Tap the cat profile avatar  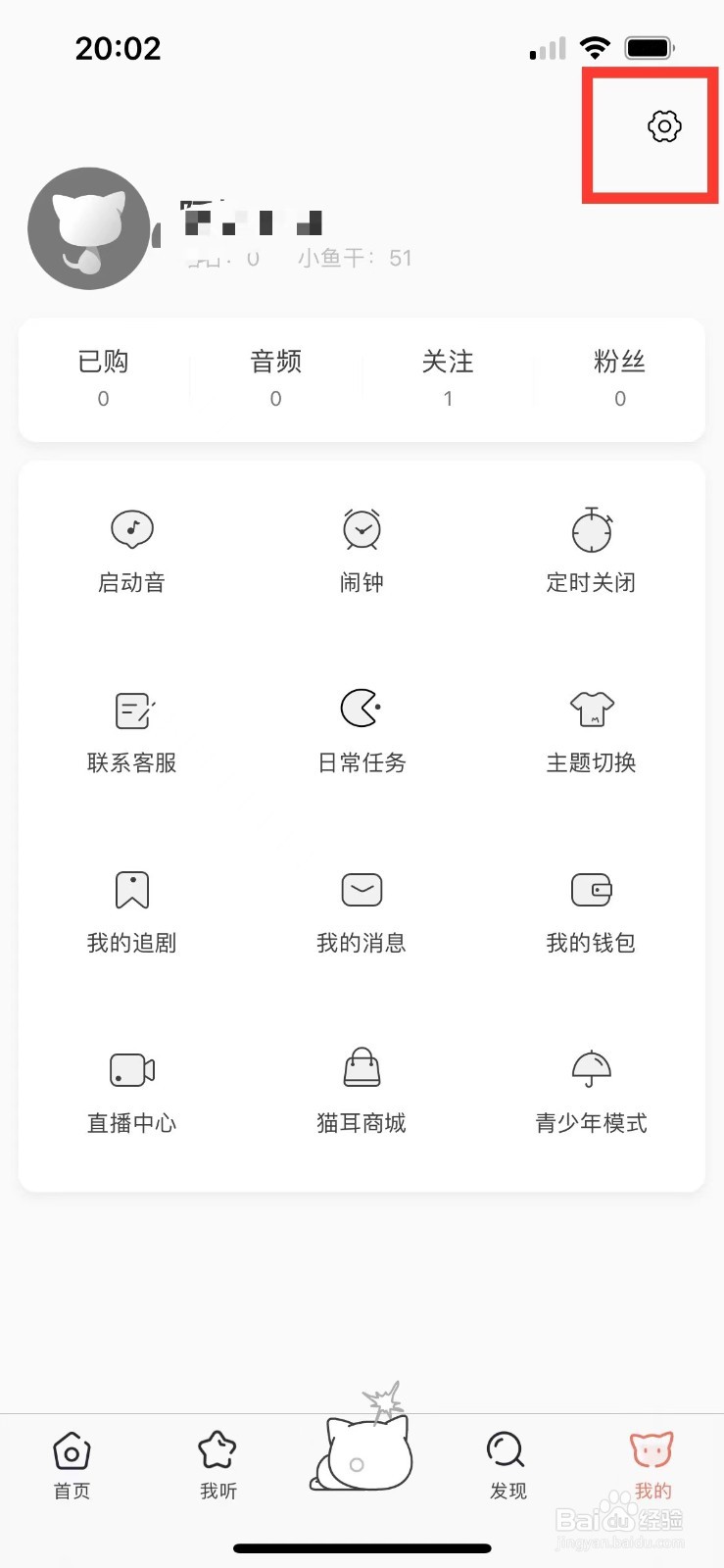[x=89, y=228]
